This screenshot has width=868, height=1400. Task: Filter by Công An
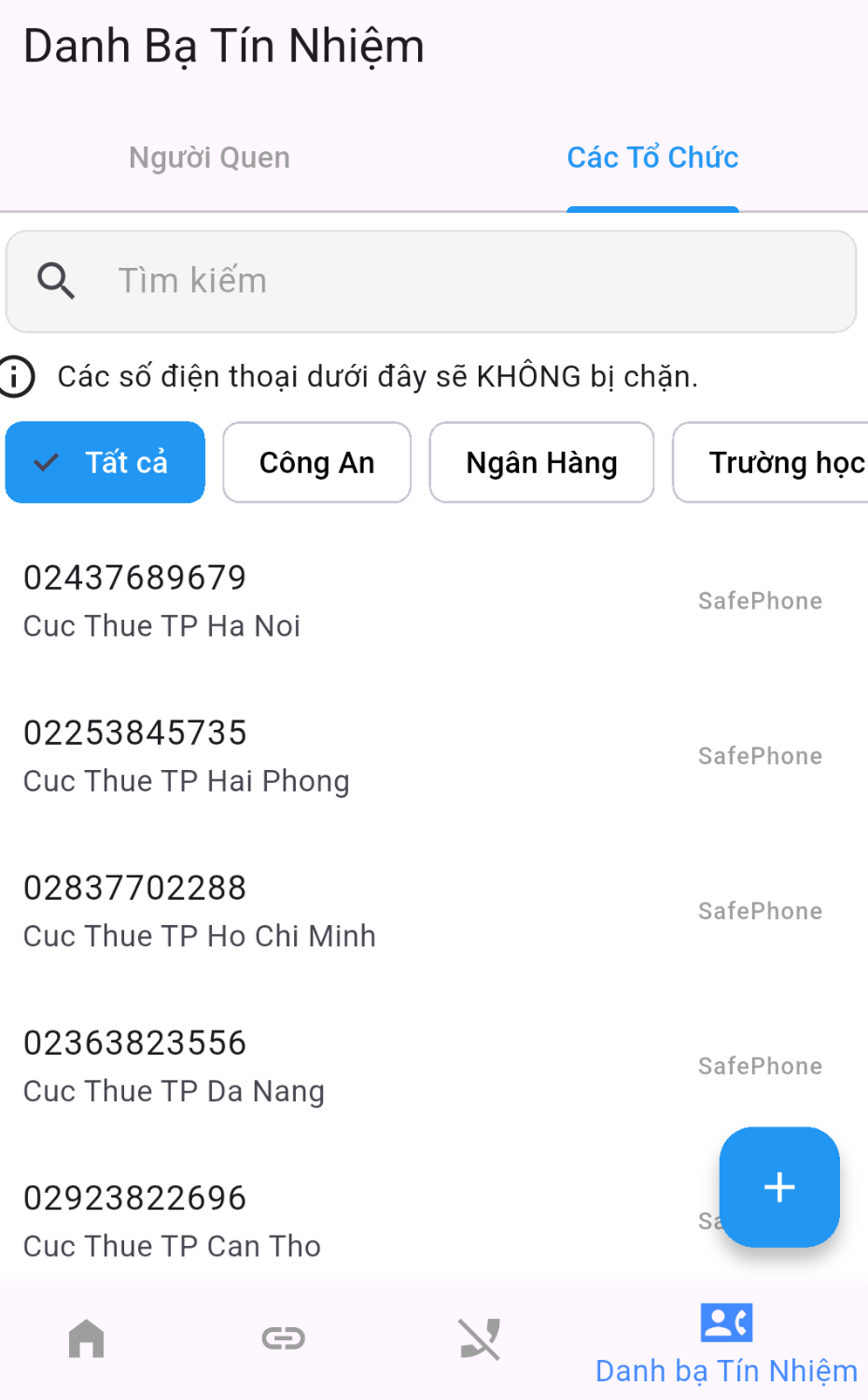pyautogui.click(x=316, y=463)
